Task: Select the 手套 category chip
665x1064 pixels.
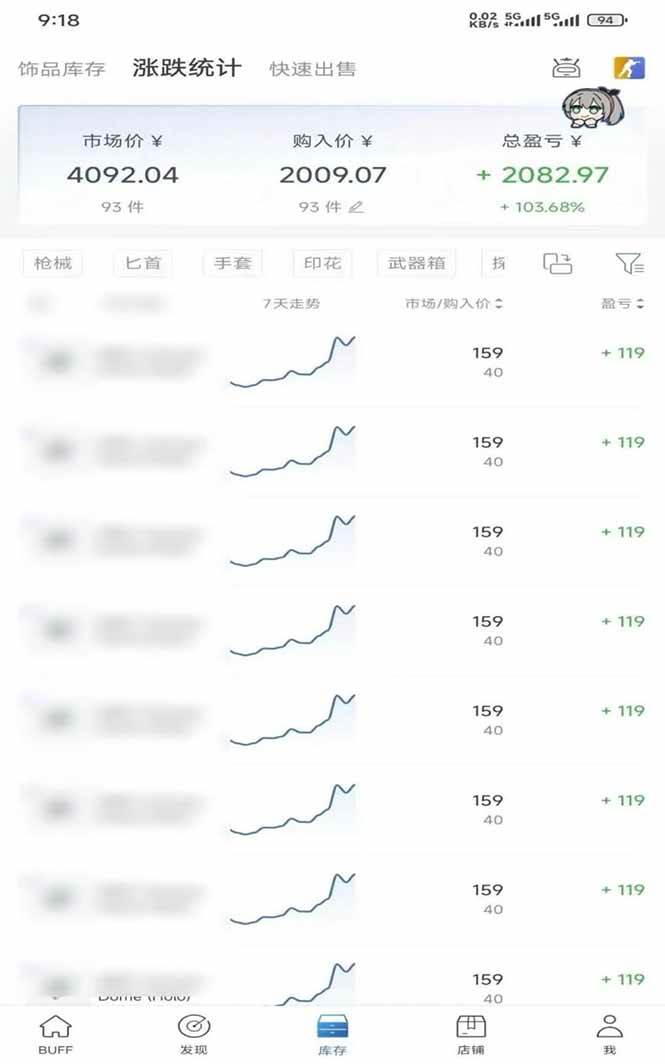Action: [233, 263]
